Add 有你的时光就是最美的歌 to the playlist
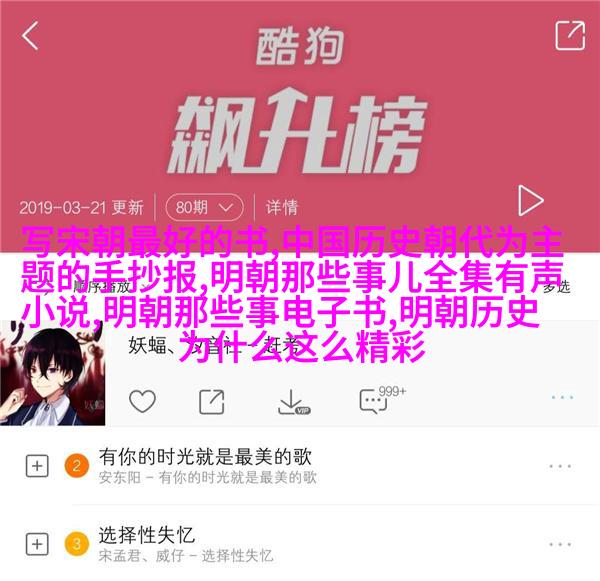Viewport: 600px width, 581px height. [x=36, y=466]
